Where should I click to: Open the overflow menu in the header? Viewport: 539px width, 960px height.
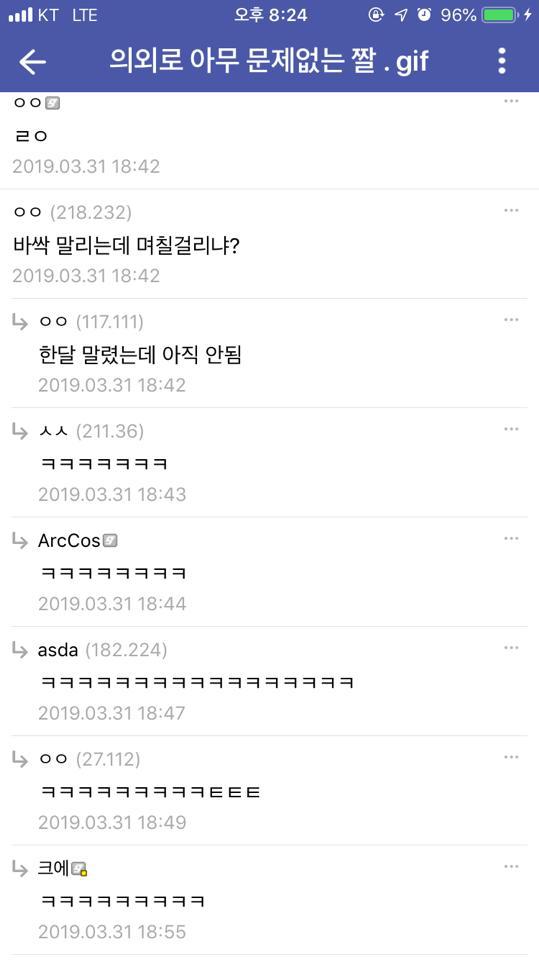click(502, 61)
